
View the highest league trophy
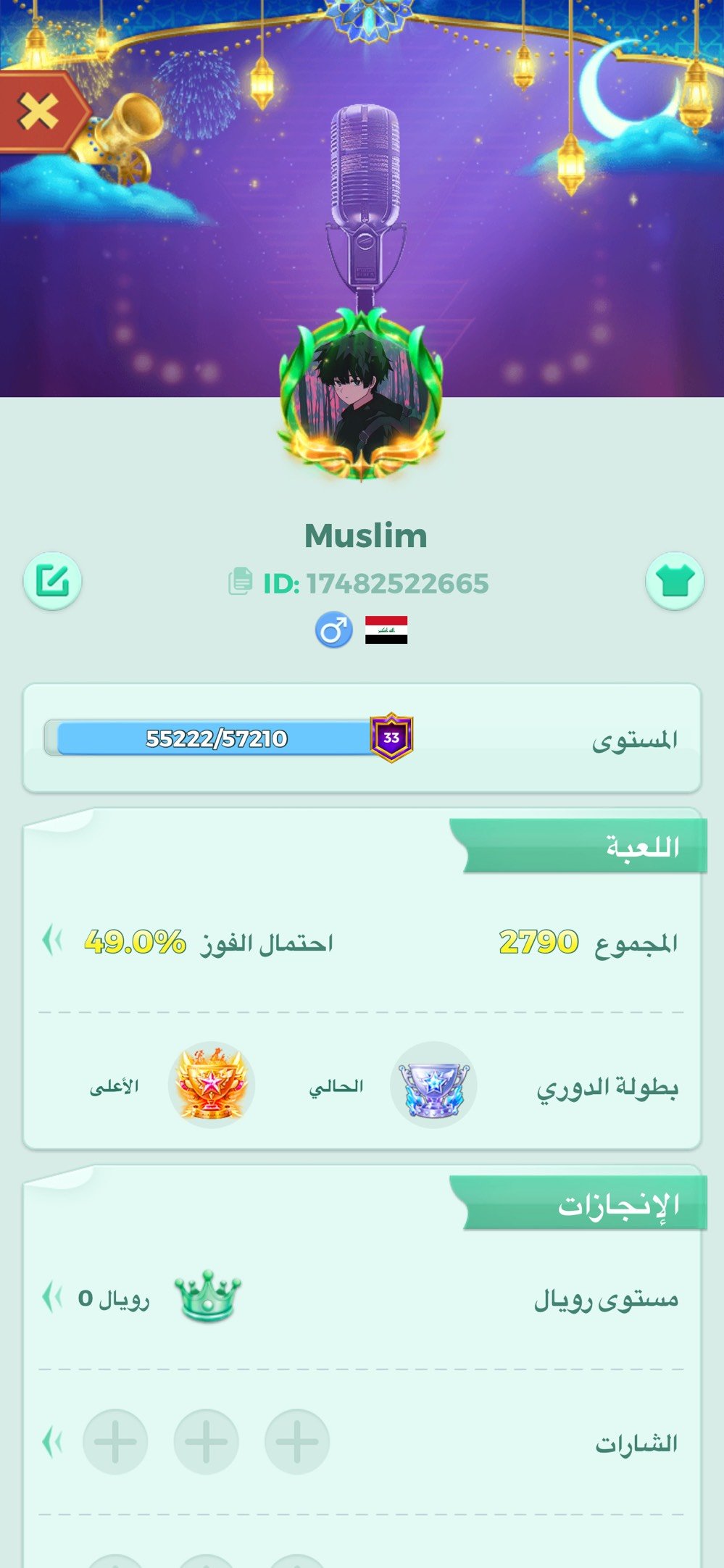pos(211,1085)
